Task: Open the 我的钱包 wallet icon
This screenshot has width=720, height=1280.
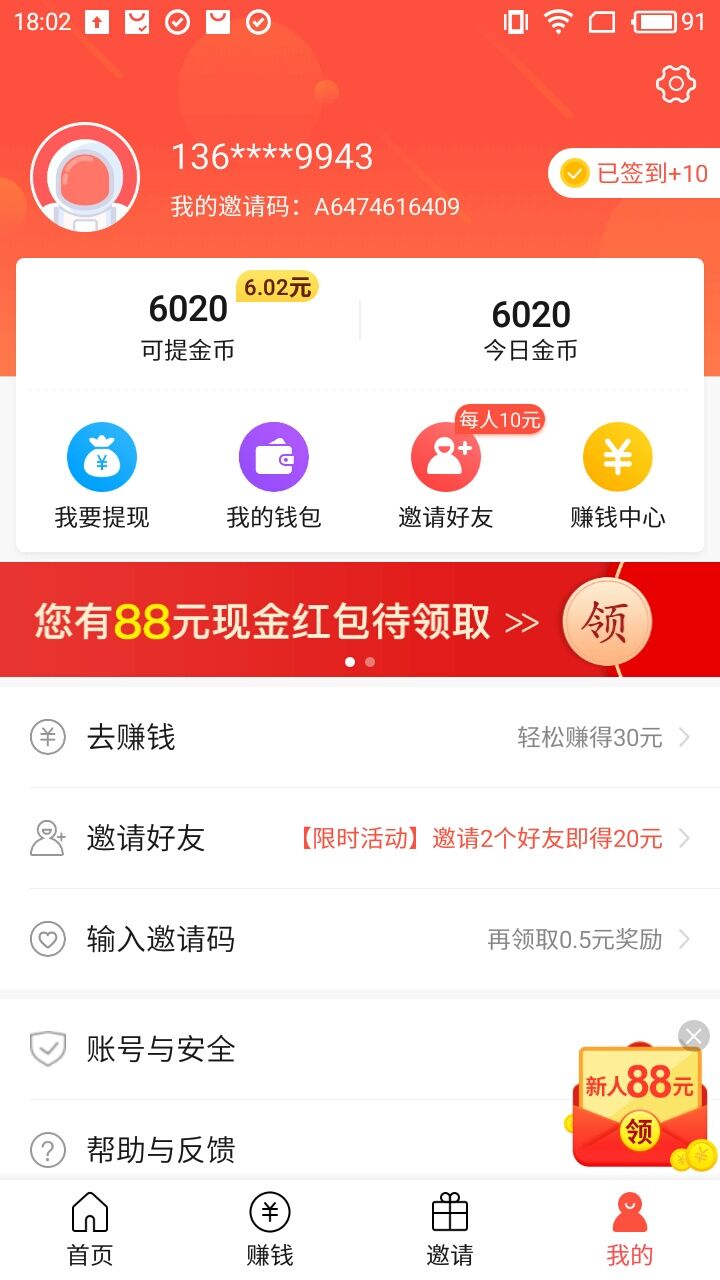Action: coord(273,455)
